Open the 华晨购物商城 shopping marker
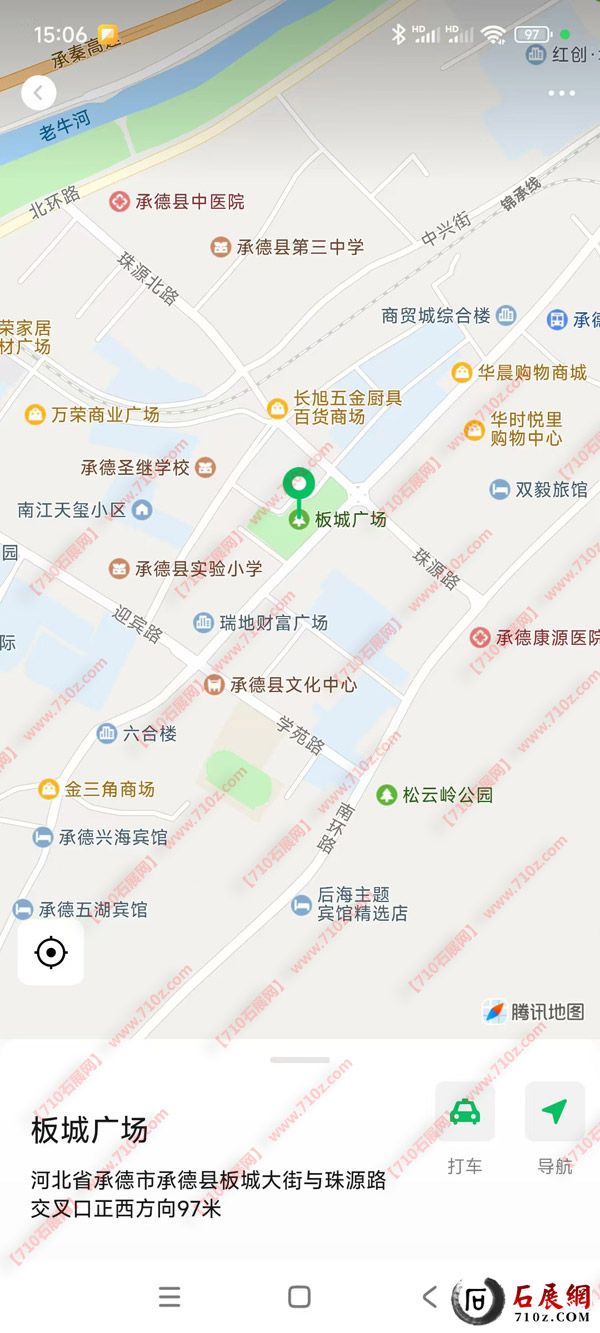 pyautogui.click(x=462, y=373)
